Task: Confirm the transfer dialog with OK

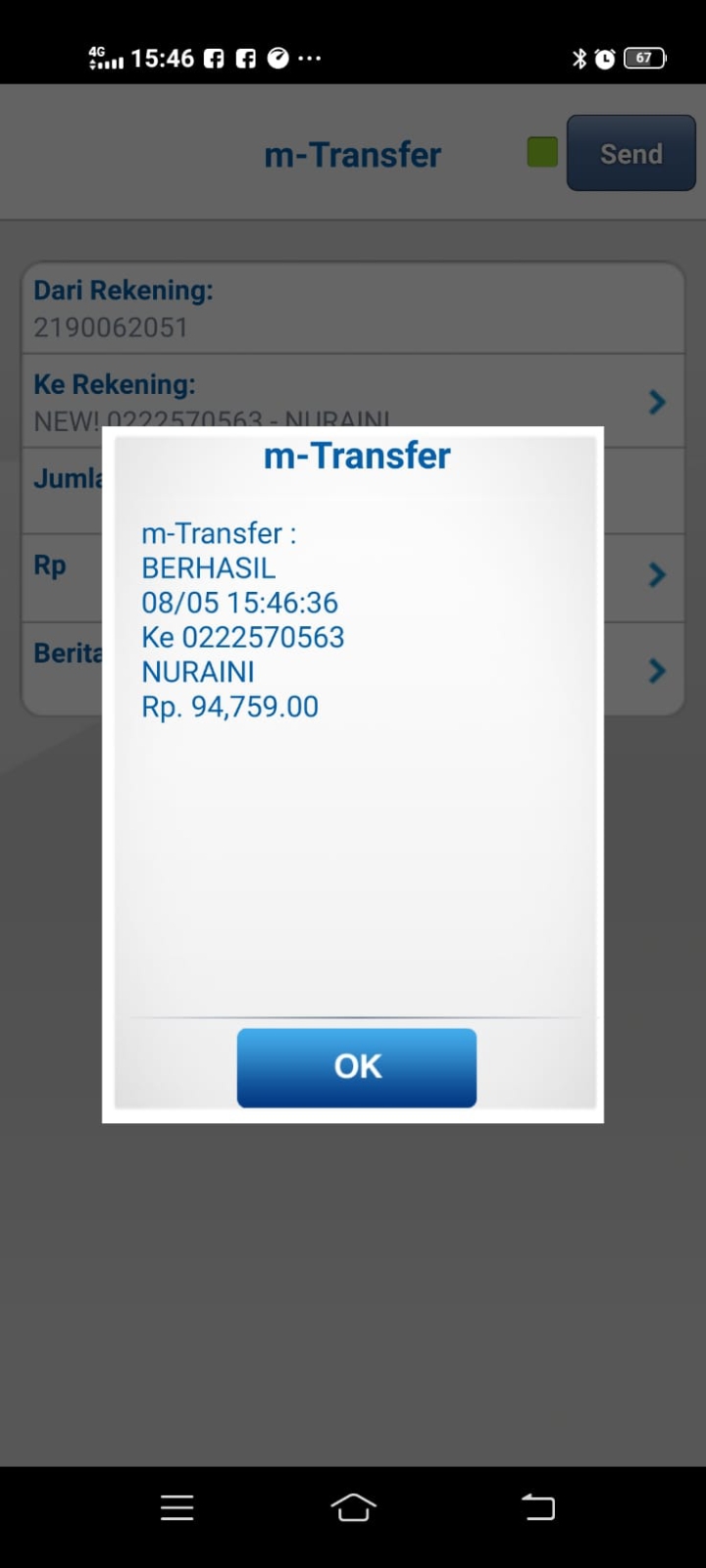Action: pyautogui.click(x=356, y=1066)
